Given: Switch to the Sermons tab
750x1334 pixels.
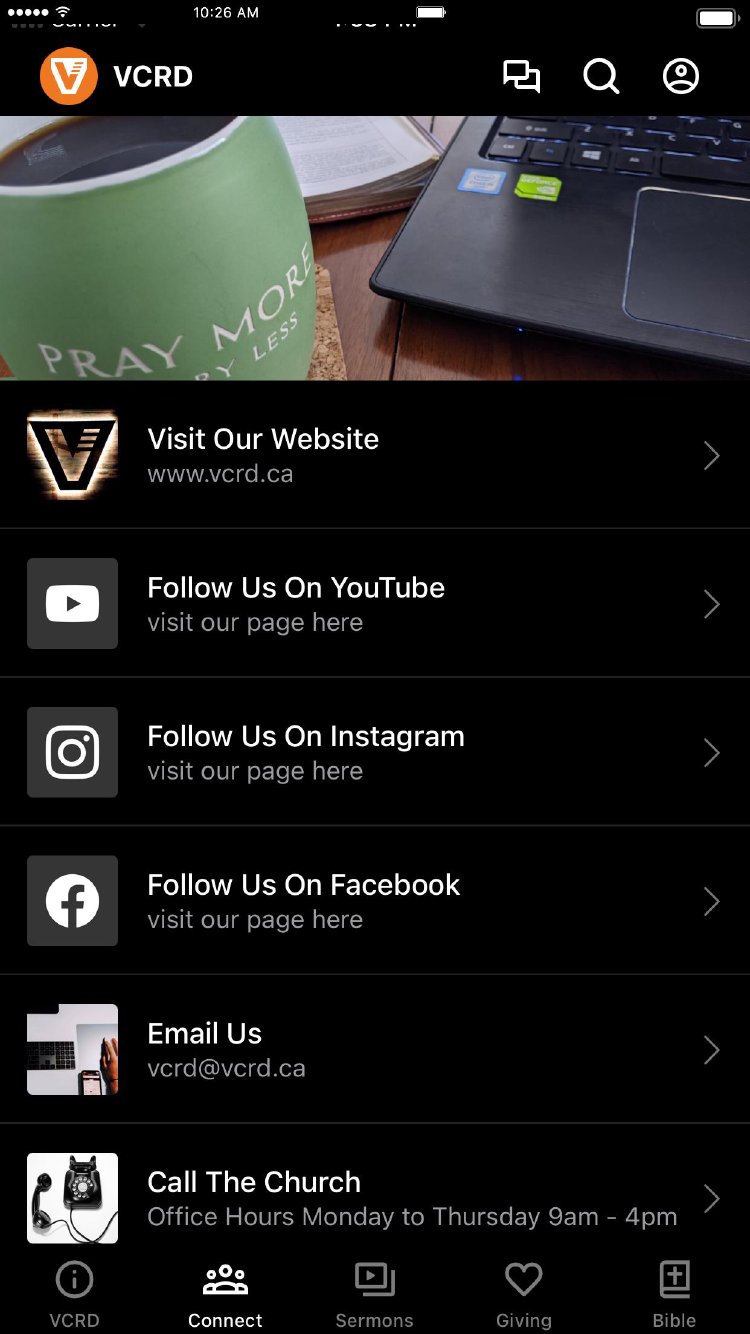Looking at the screenshot, I should [x=375, y=1294].
